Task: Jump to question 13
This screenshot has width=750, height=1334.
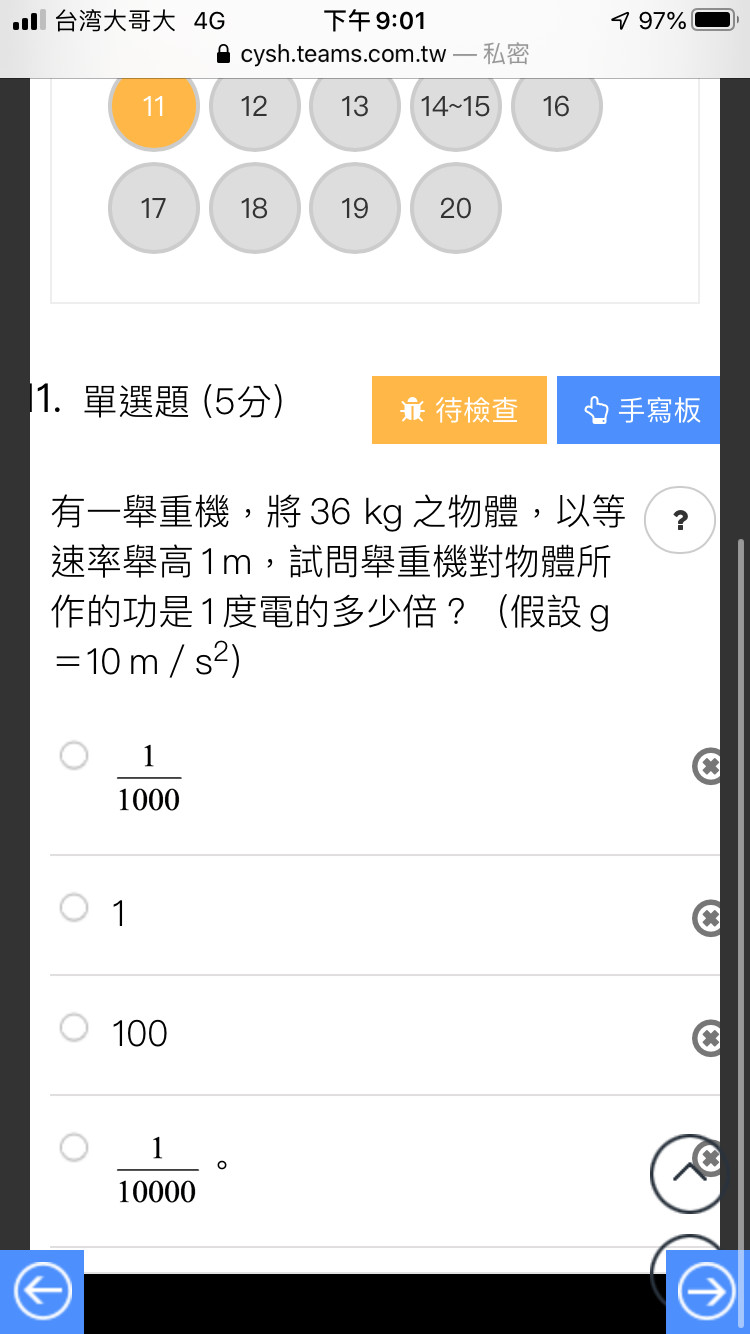Action: pyautogui.click(x=355, y=107)
